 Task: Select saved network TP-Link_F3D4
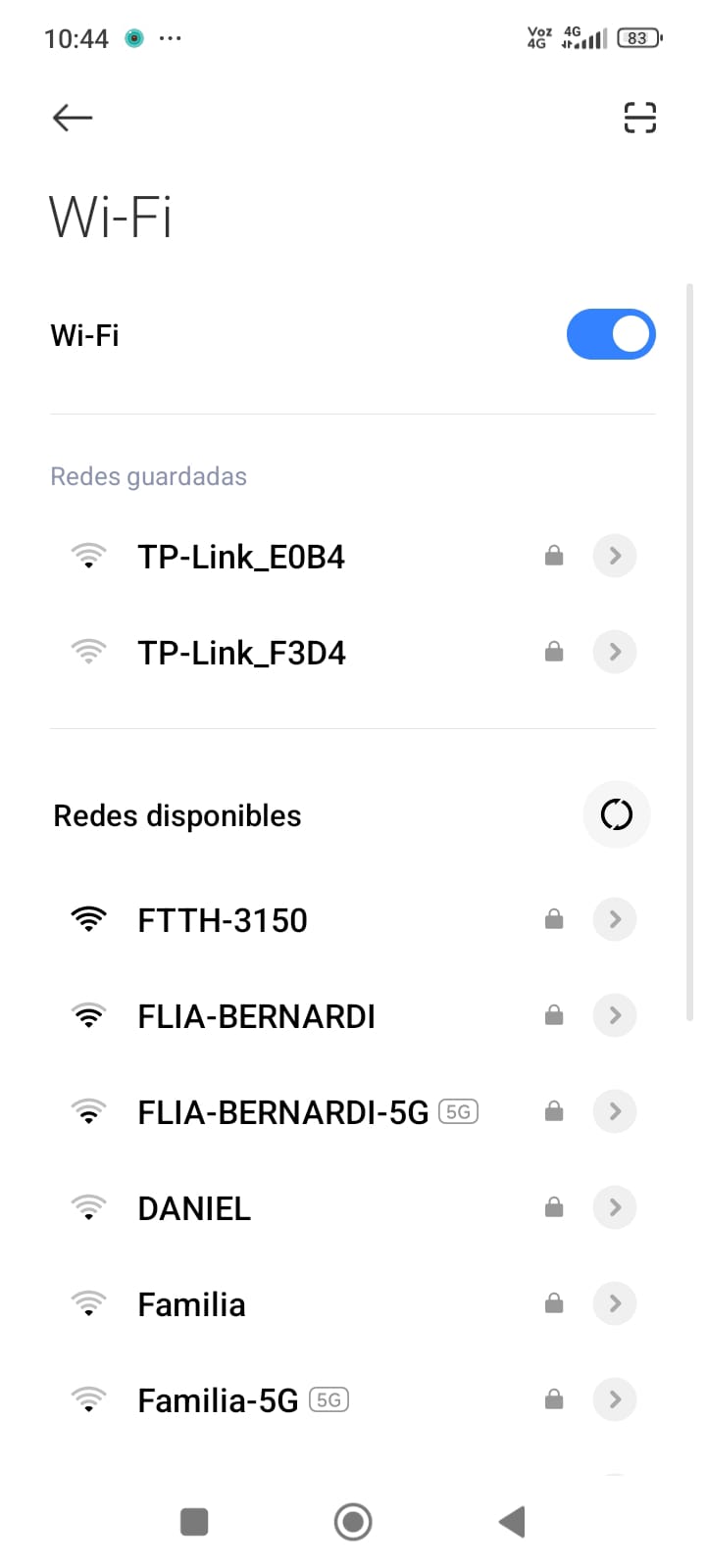coord(241,653)
